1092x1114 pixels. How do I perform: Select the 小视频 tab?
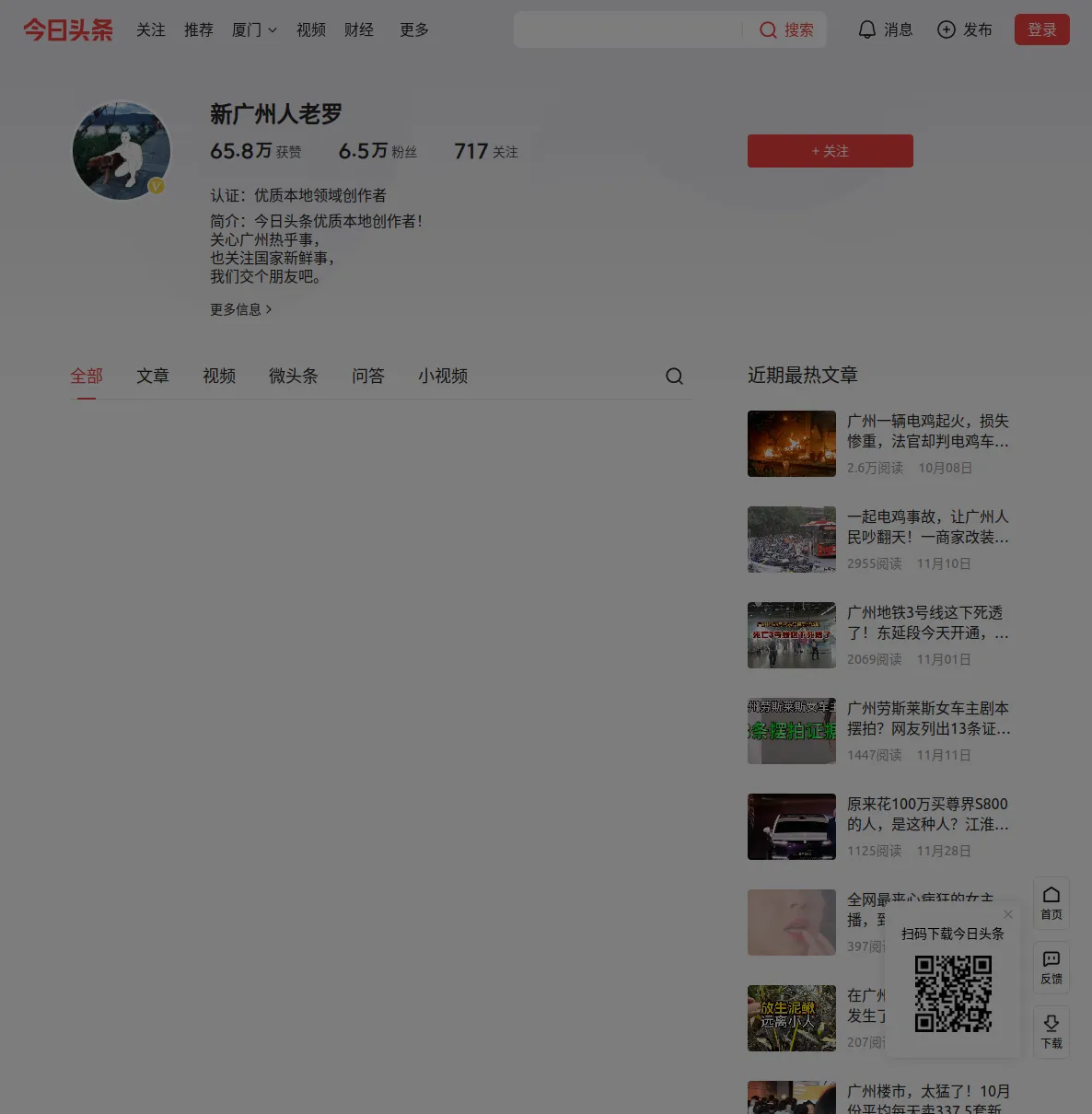pos(443,376)
